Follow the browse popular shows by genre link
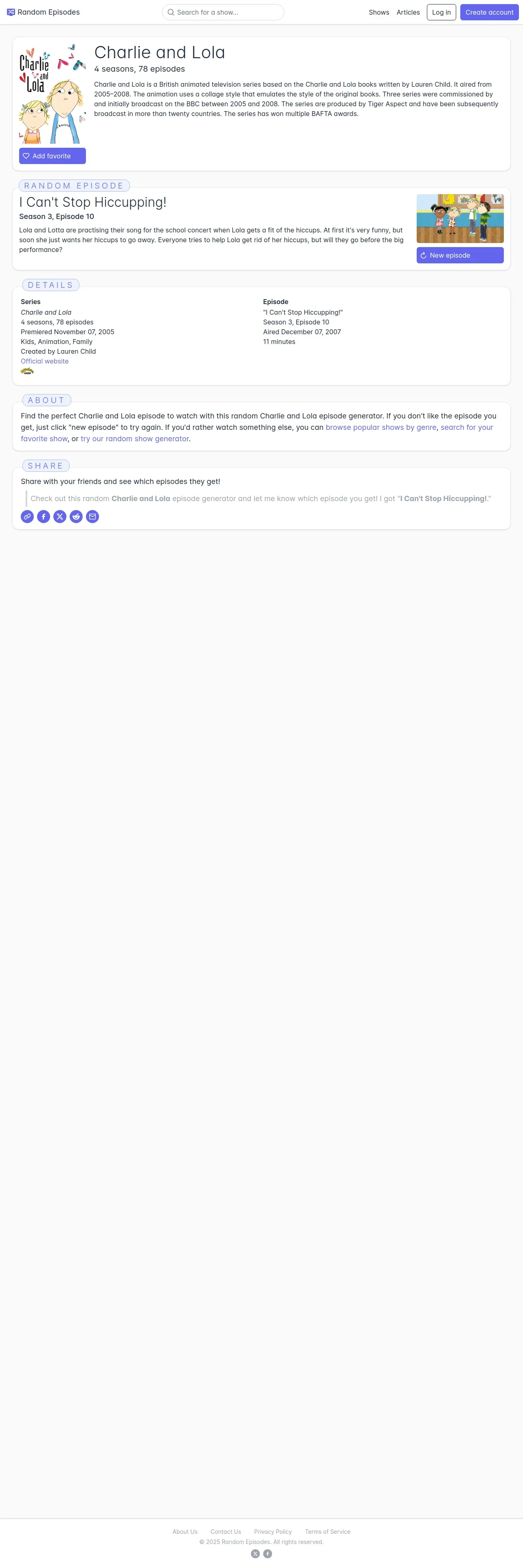The image size is (523, 1568). tap(380, 427)
